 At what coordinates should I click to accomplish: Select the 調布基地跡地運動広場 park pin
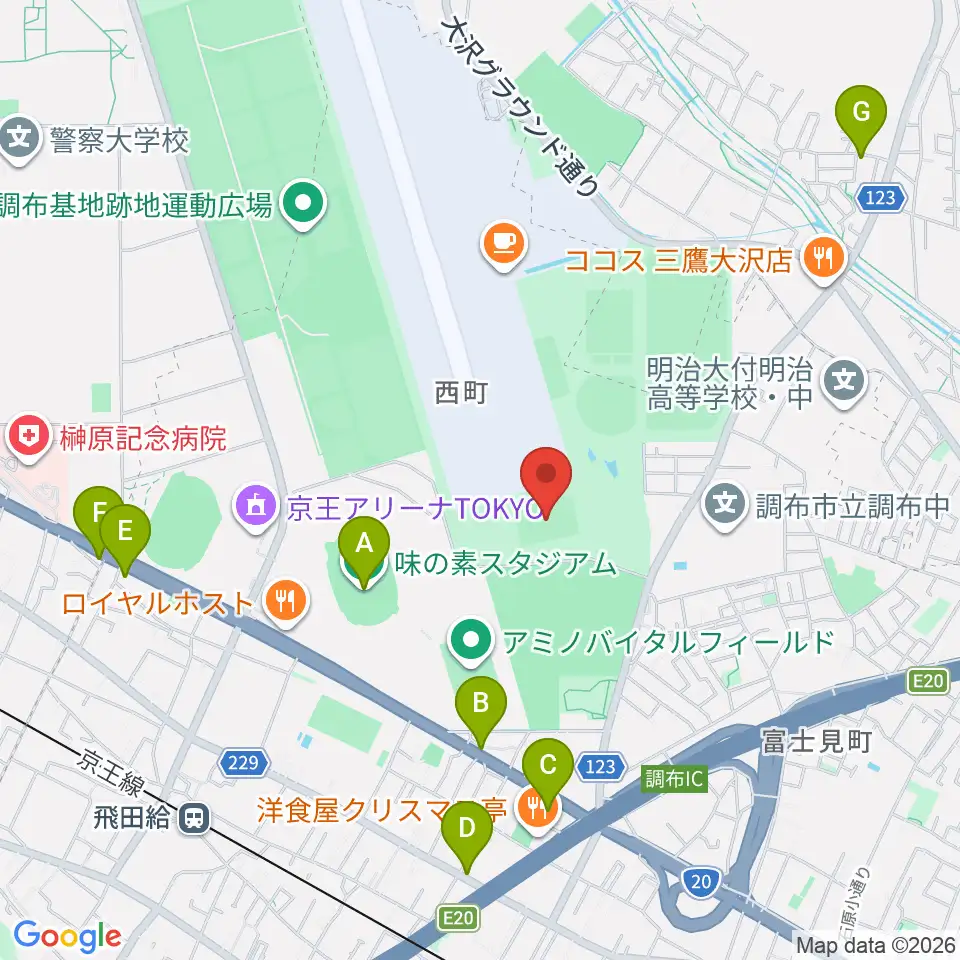tap(304, 204)
